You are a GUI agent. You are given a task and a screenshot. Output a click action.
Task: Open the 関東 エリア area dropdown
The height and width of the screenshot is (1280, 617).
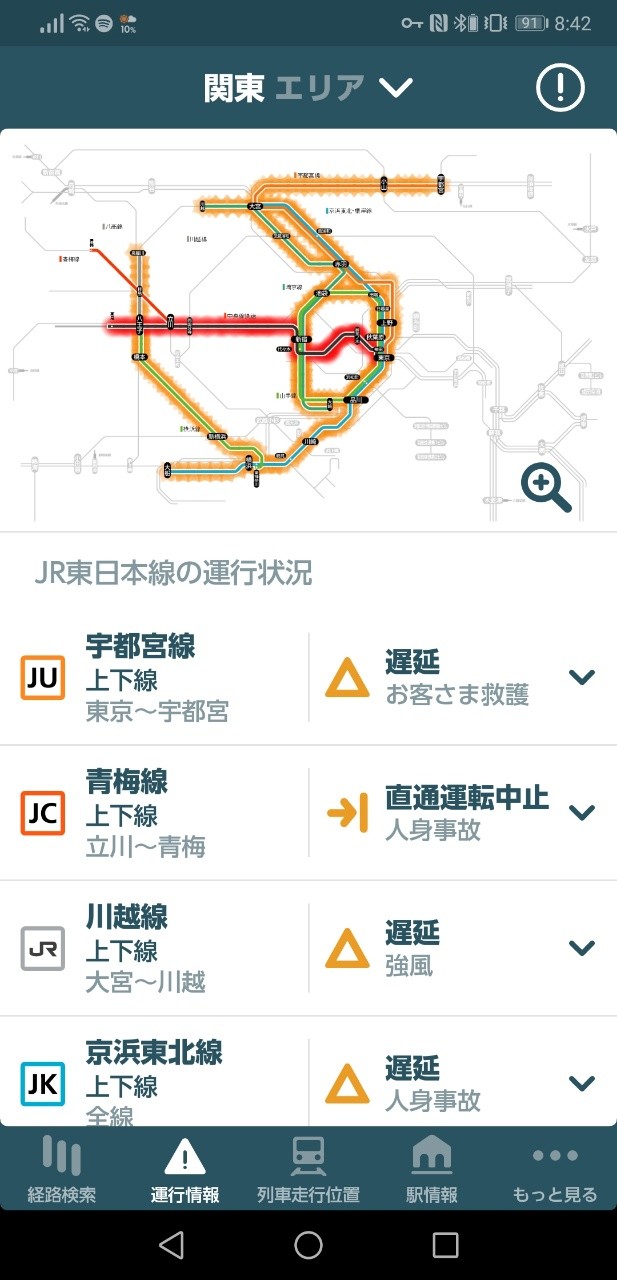308,88
